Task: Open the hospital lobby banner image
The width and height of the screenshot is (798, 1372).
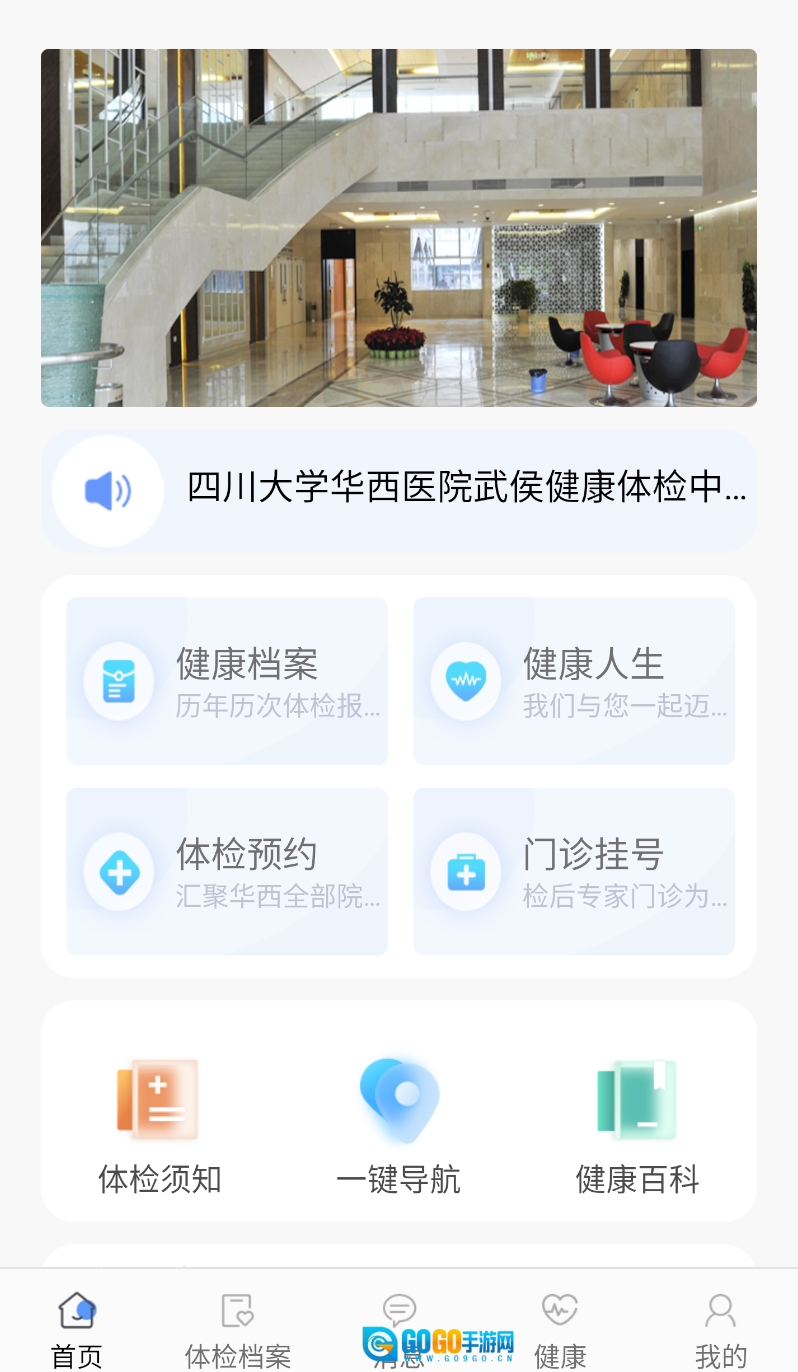Action: tap(398, 228)
